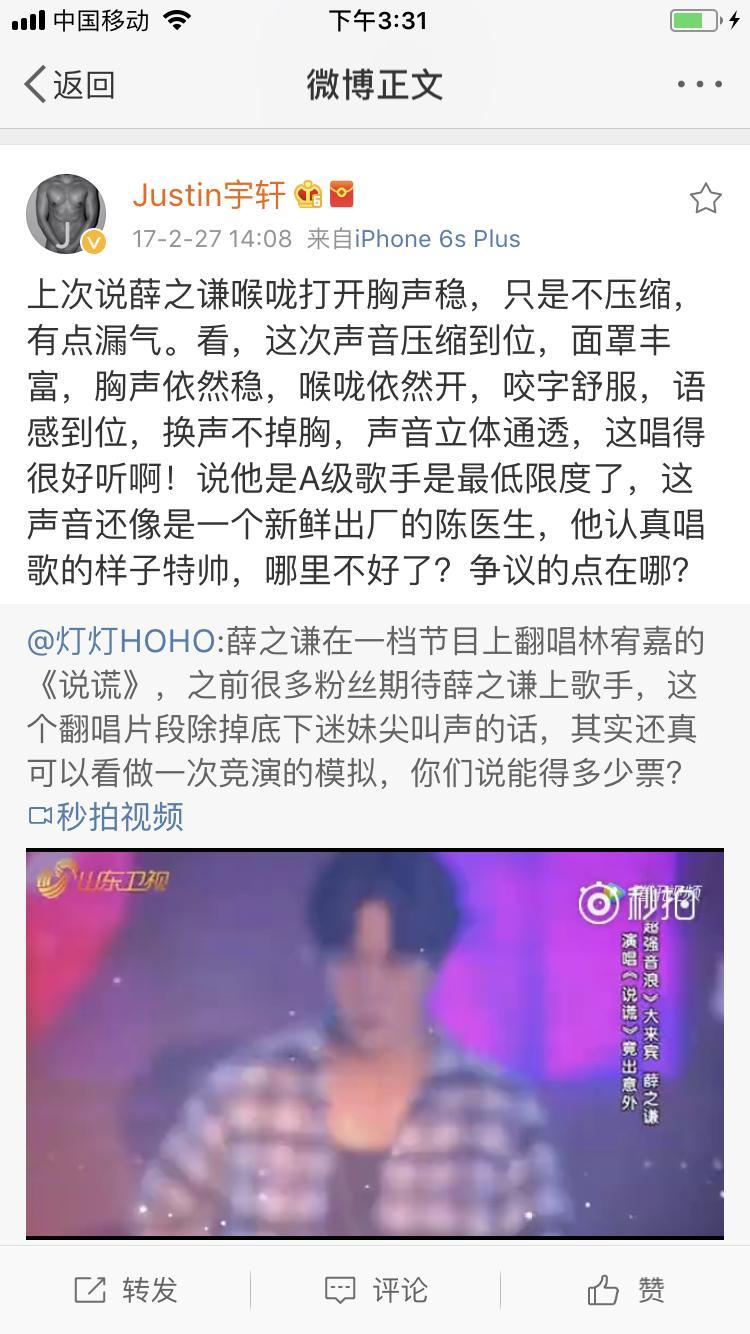The height and width of the screenshot is (1334, 750).
Task: Play the 山东卫视 video thumbnail
Action: click(x=375, y=1043)
